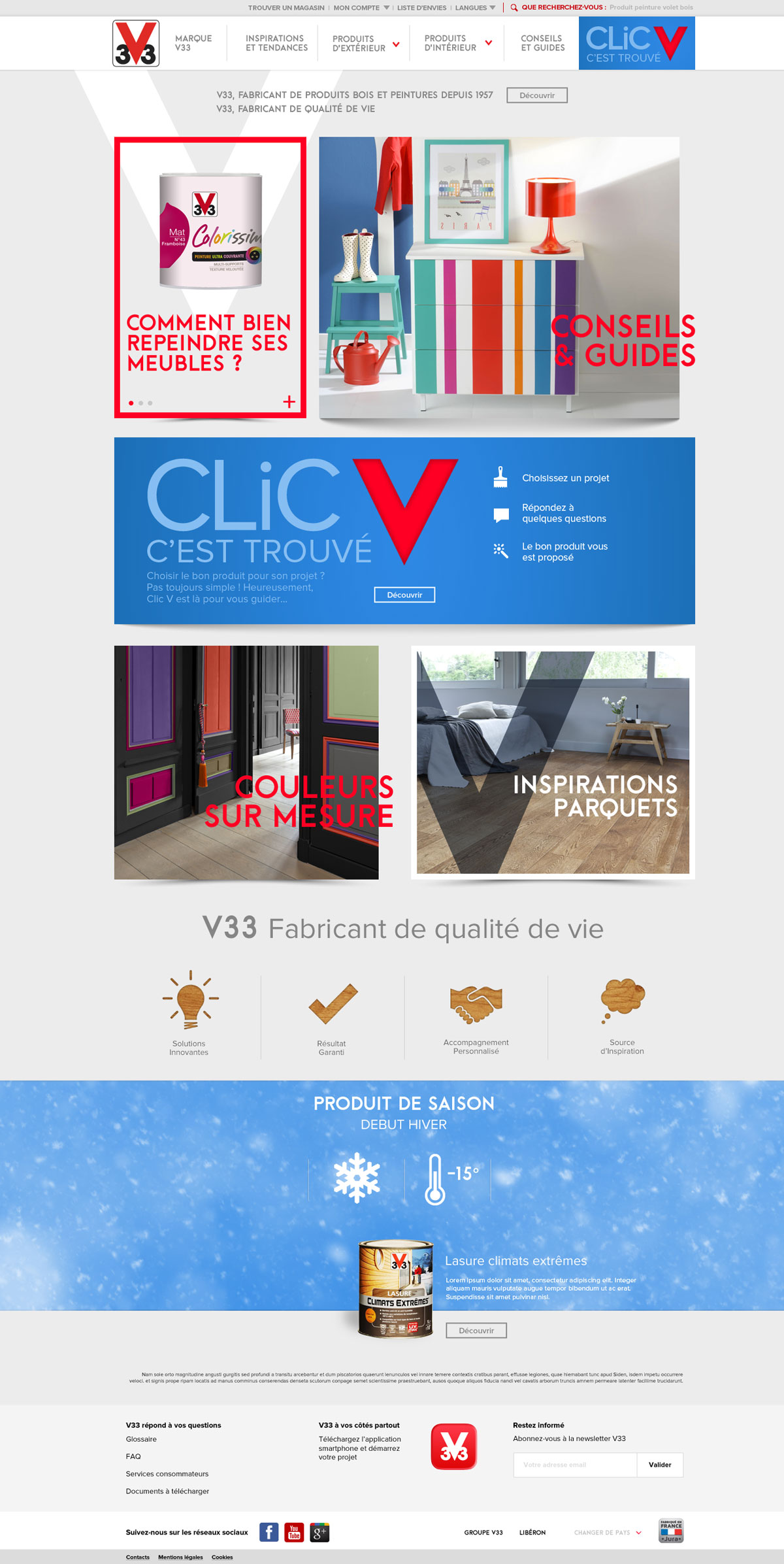Viewport: 784px width, 1564px height.
Task: Tap the plus icon on repeindre meubles card
Action: [289, 402]
